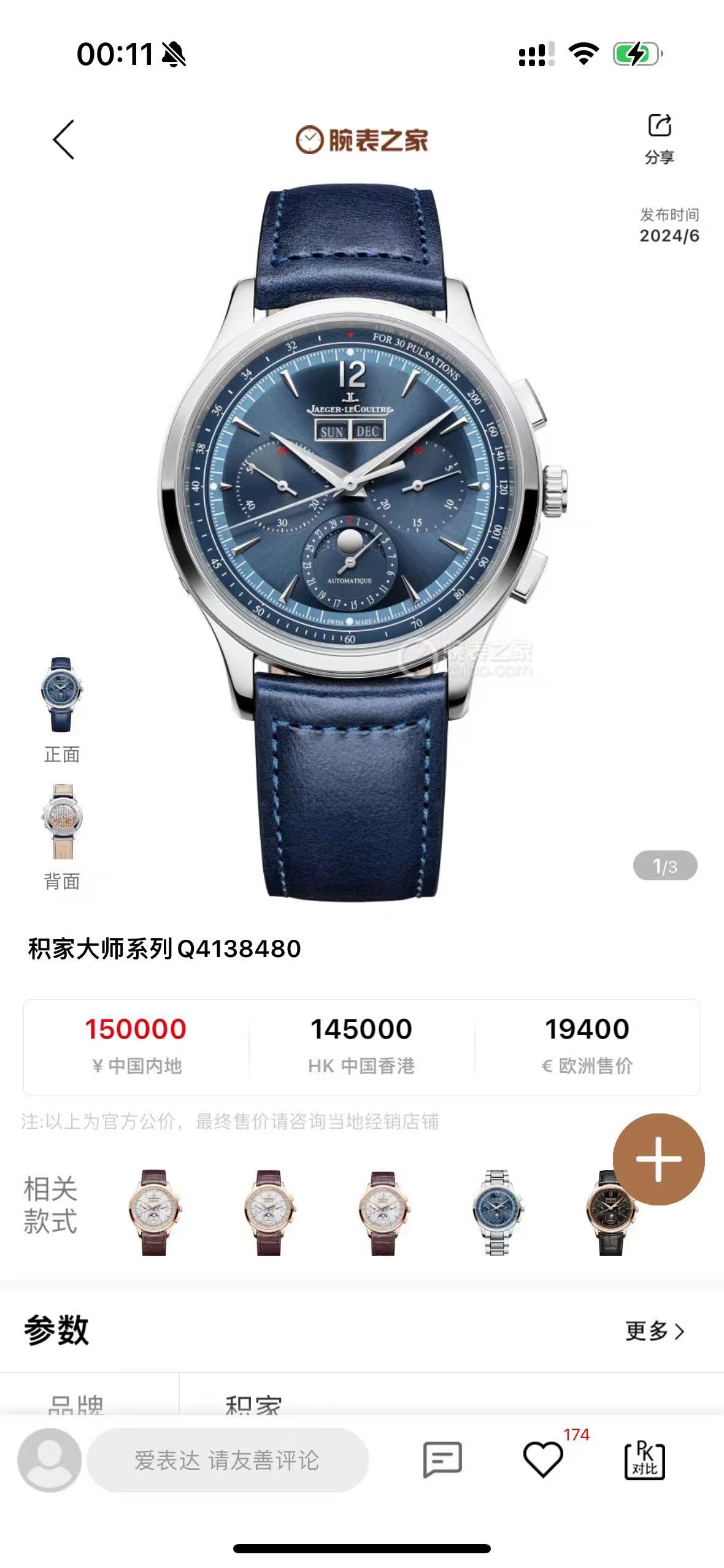View more parameters via 更多
Image resolution: width=724 pixels, height=1568 pixels.
pyautogui.click(x=654, y=1331)
